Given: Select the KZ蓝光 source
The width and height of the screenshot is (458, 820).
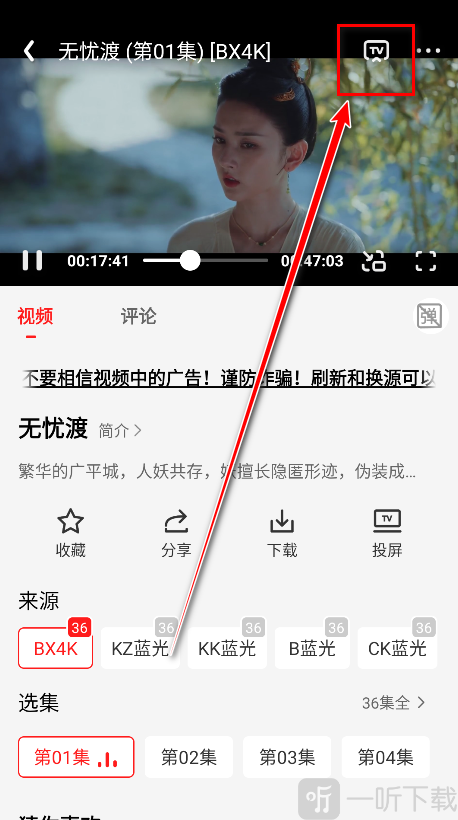Looking at the screenshot, I should pyautogui.click(x=140, y=648).
